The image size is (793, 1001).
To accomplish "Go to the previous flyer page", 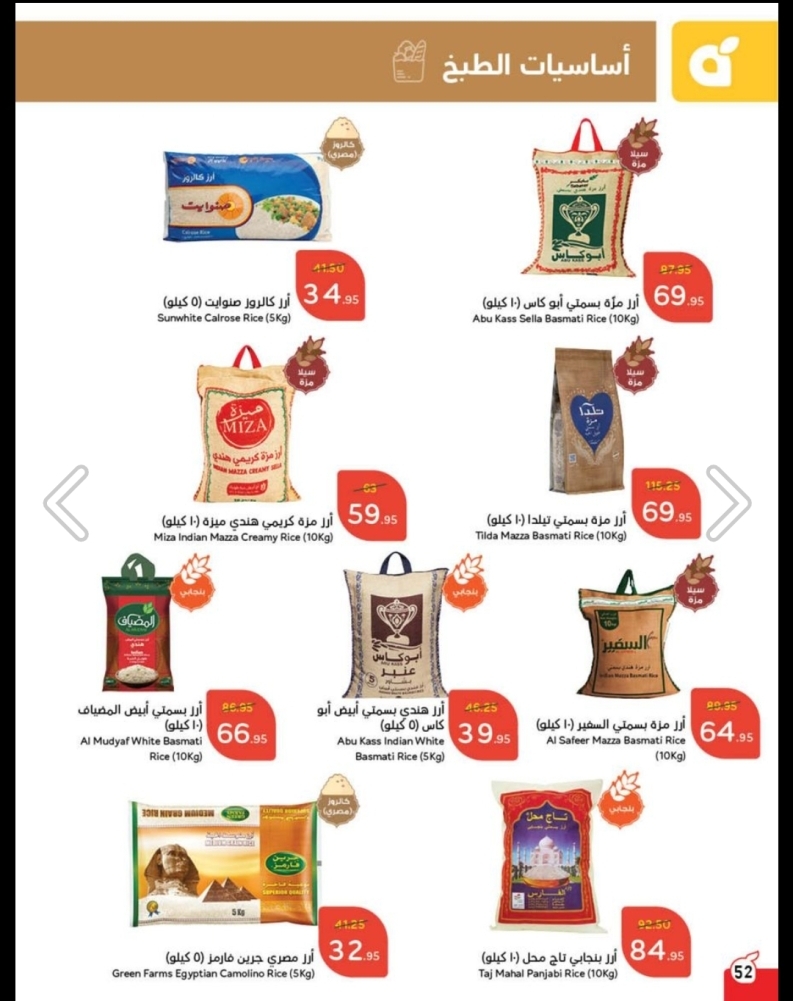I will tap(67, 503).
